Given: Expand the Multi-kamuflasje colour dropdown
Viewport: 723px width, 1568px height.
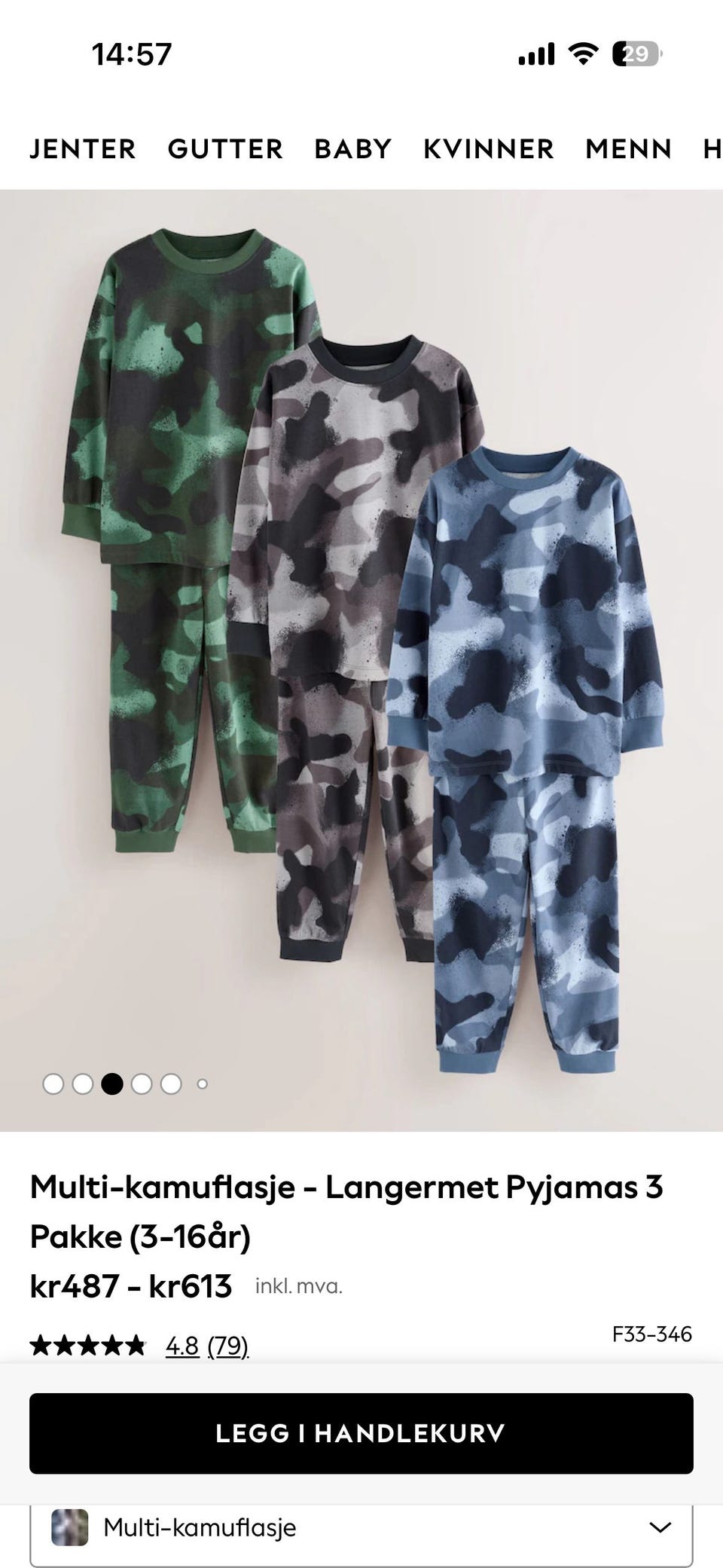Looking at the screenshot, I should click(x=361, y=1528).
